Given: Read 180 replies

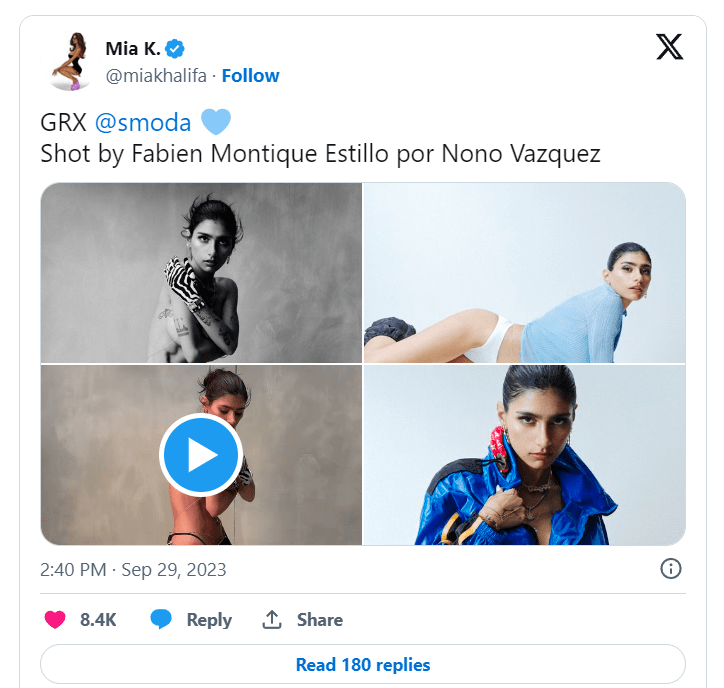Looking at the screenshot, I should pyautogui.click(x=362, y=665).
